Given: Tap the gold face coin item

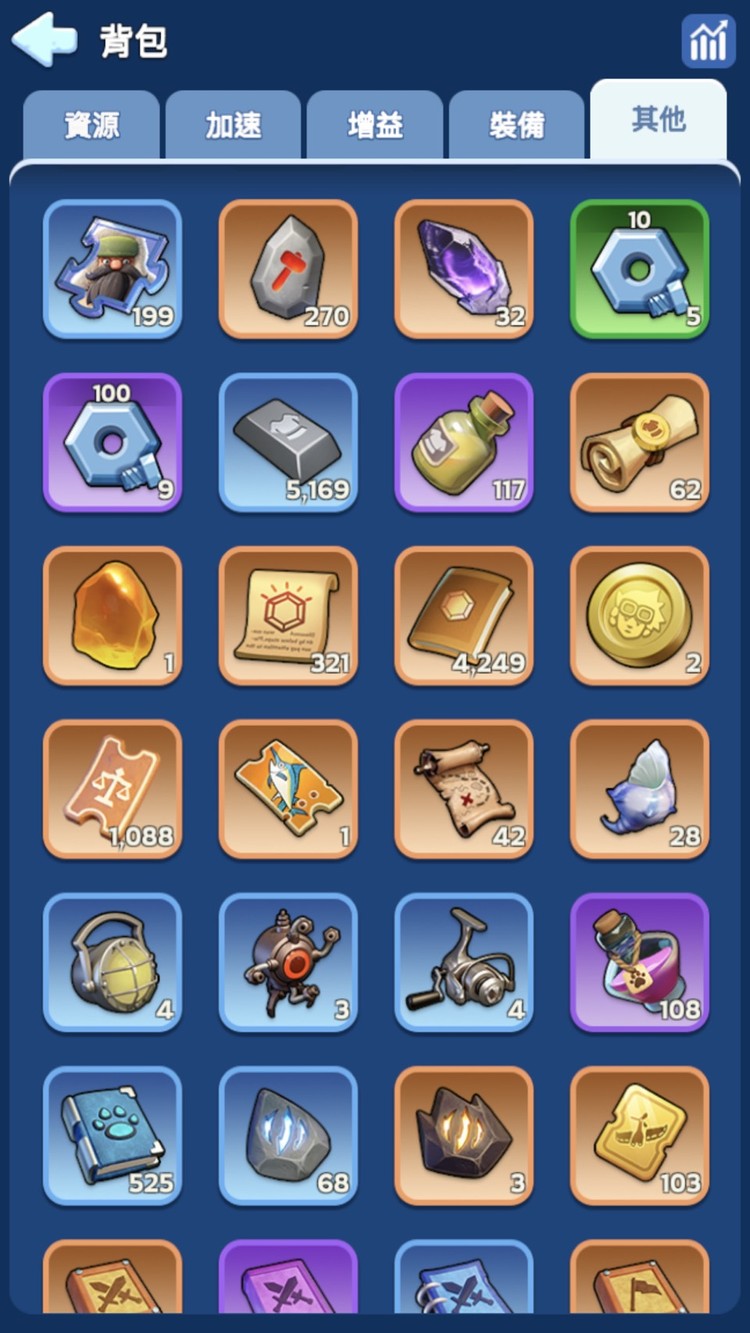Looking at the screenshot, I should tap(640, 615).
